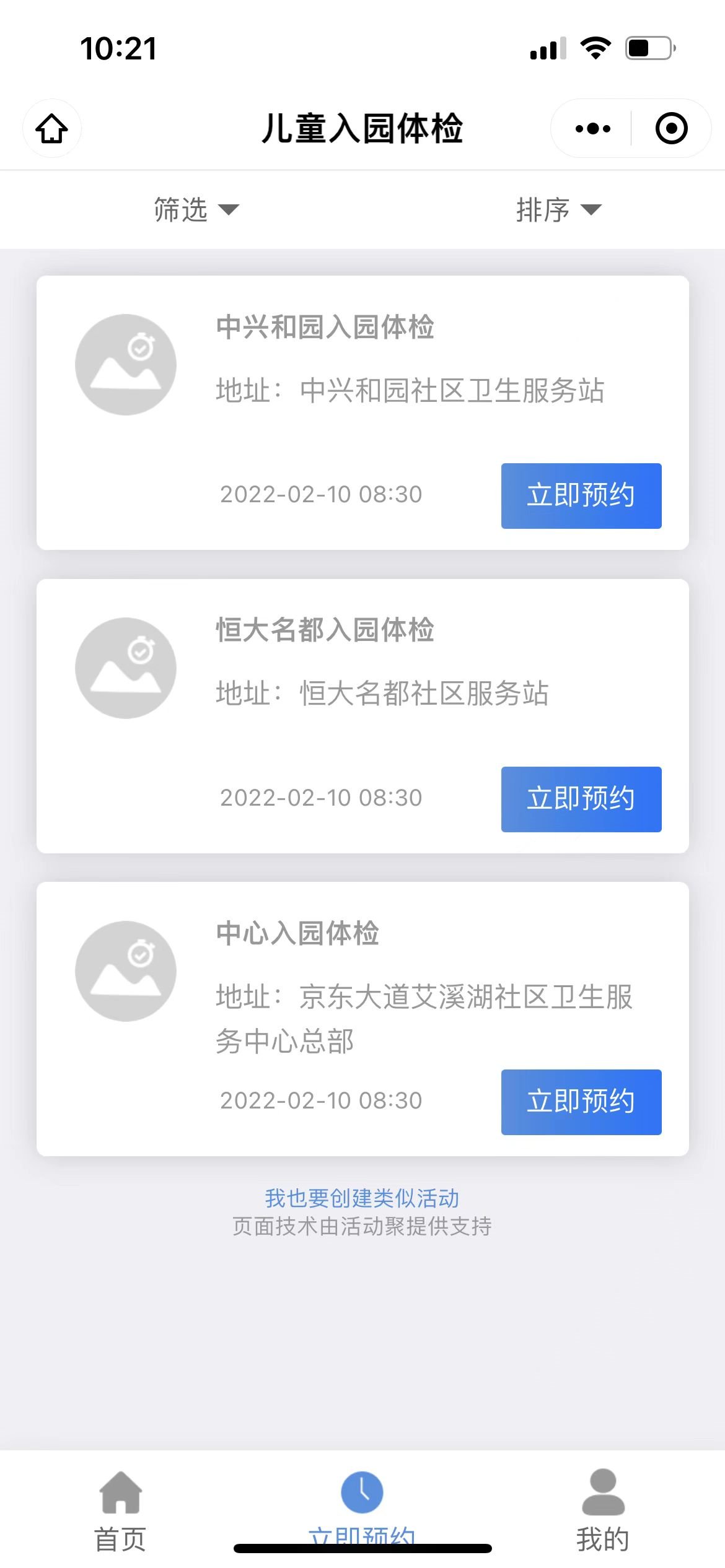Open the 恒大名都入园体检 card
725x1568 pixels.
coord(325,630)
